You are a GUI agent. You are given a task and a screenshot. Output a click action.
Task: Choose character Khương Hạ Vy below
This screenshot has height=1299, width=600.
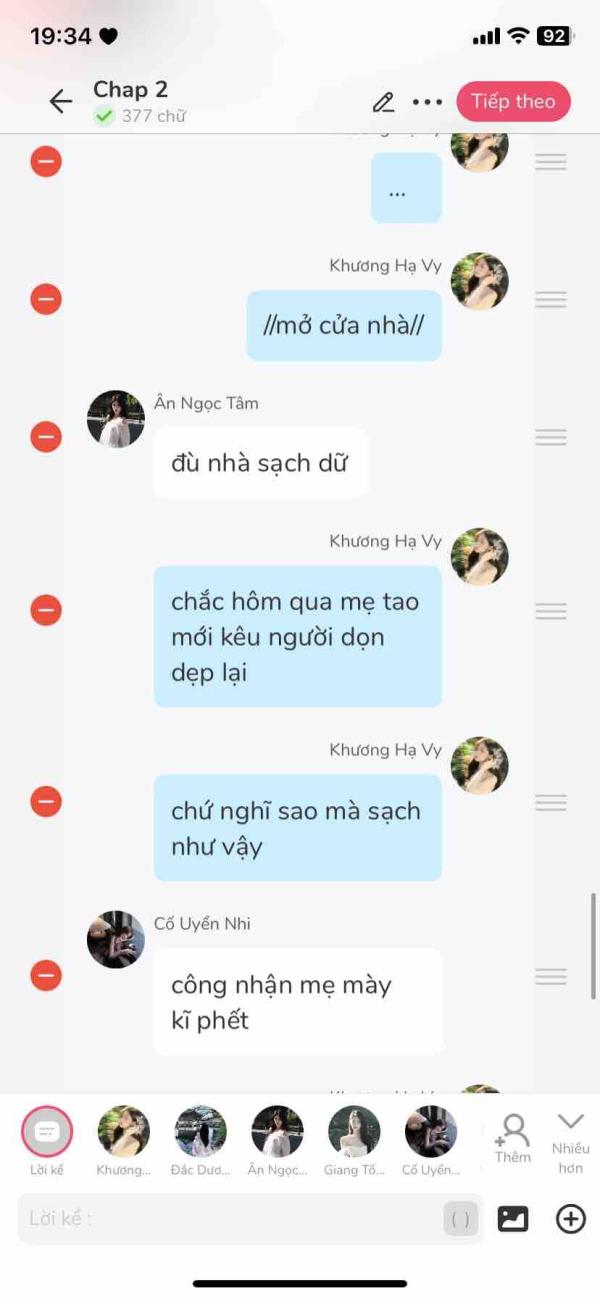pyautogui.click(x=124, y=1132)
